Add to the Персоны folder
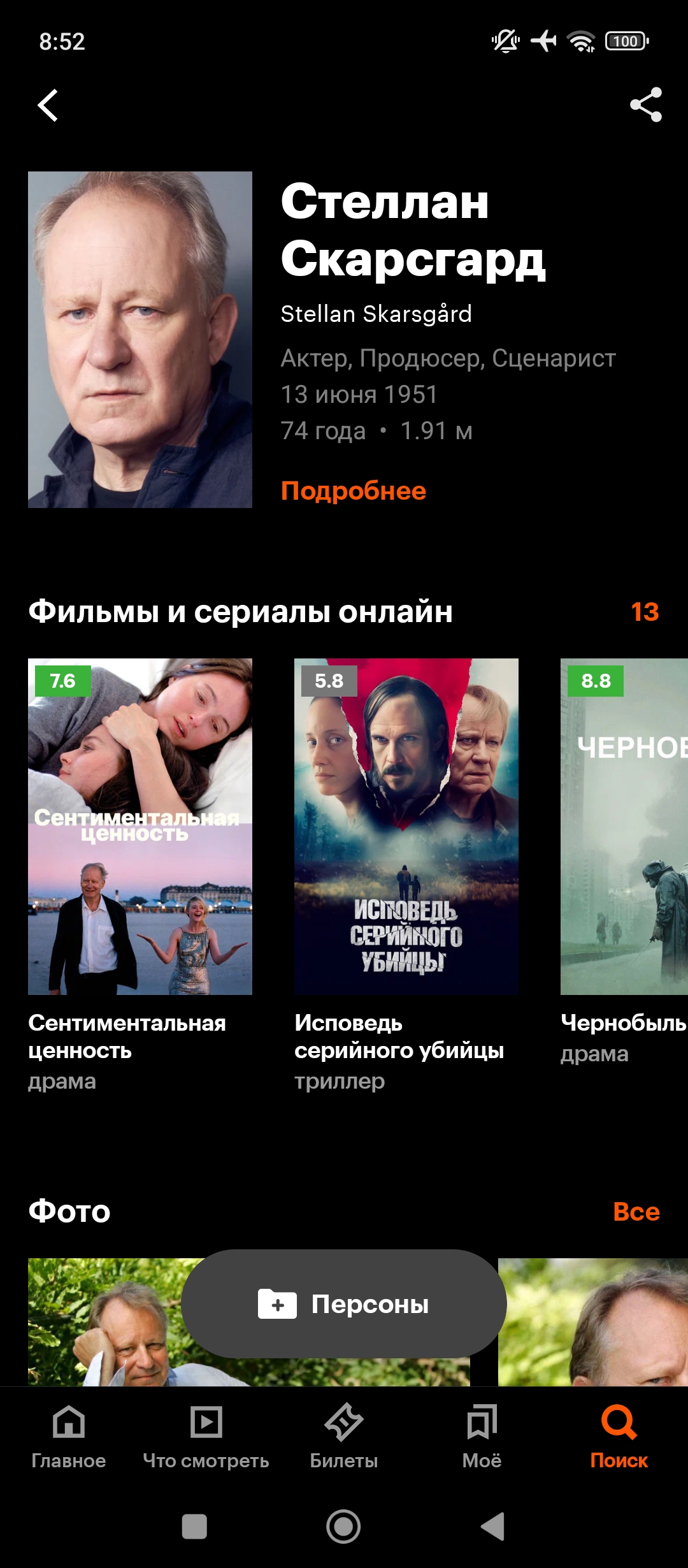 344,1304
